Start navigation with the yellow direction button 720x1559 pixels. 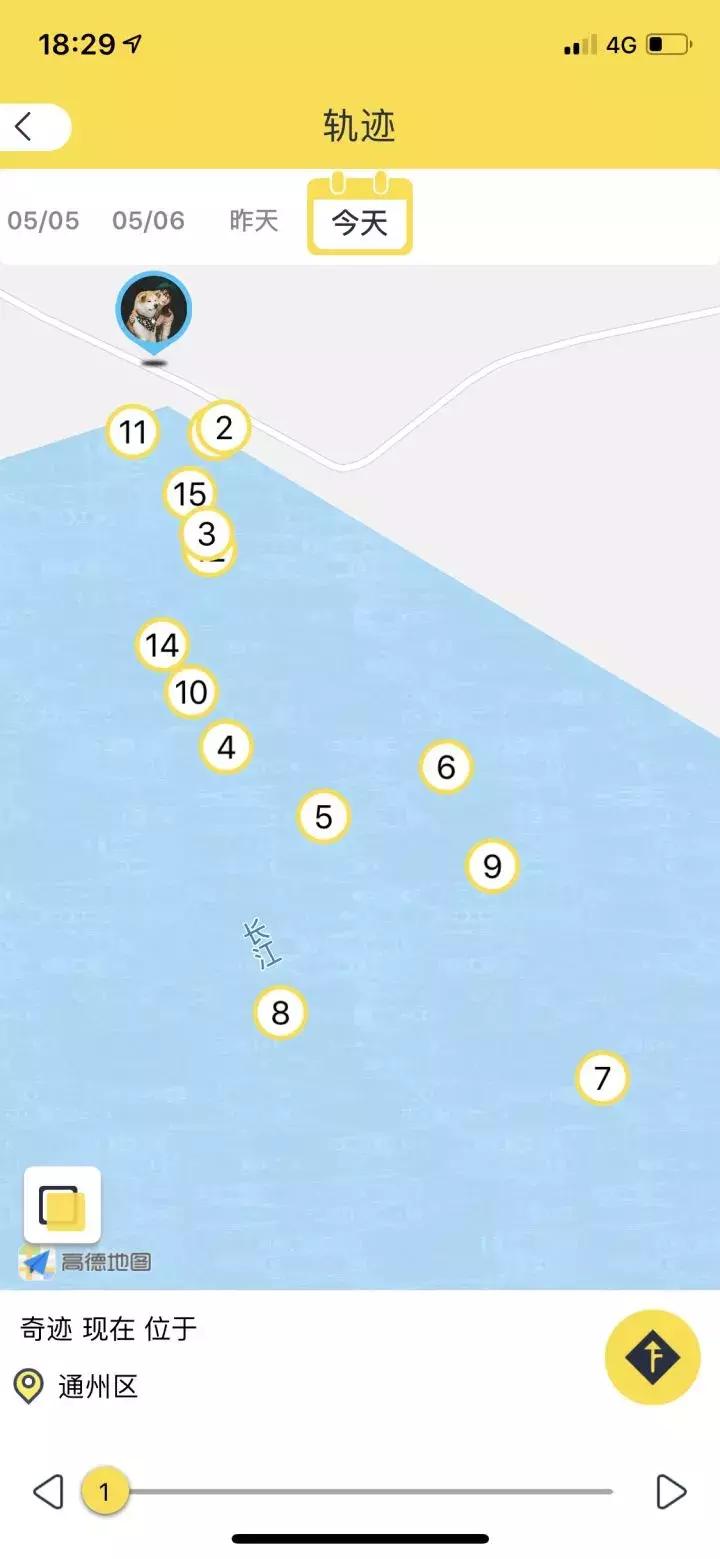click(652, 1357)
